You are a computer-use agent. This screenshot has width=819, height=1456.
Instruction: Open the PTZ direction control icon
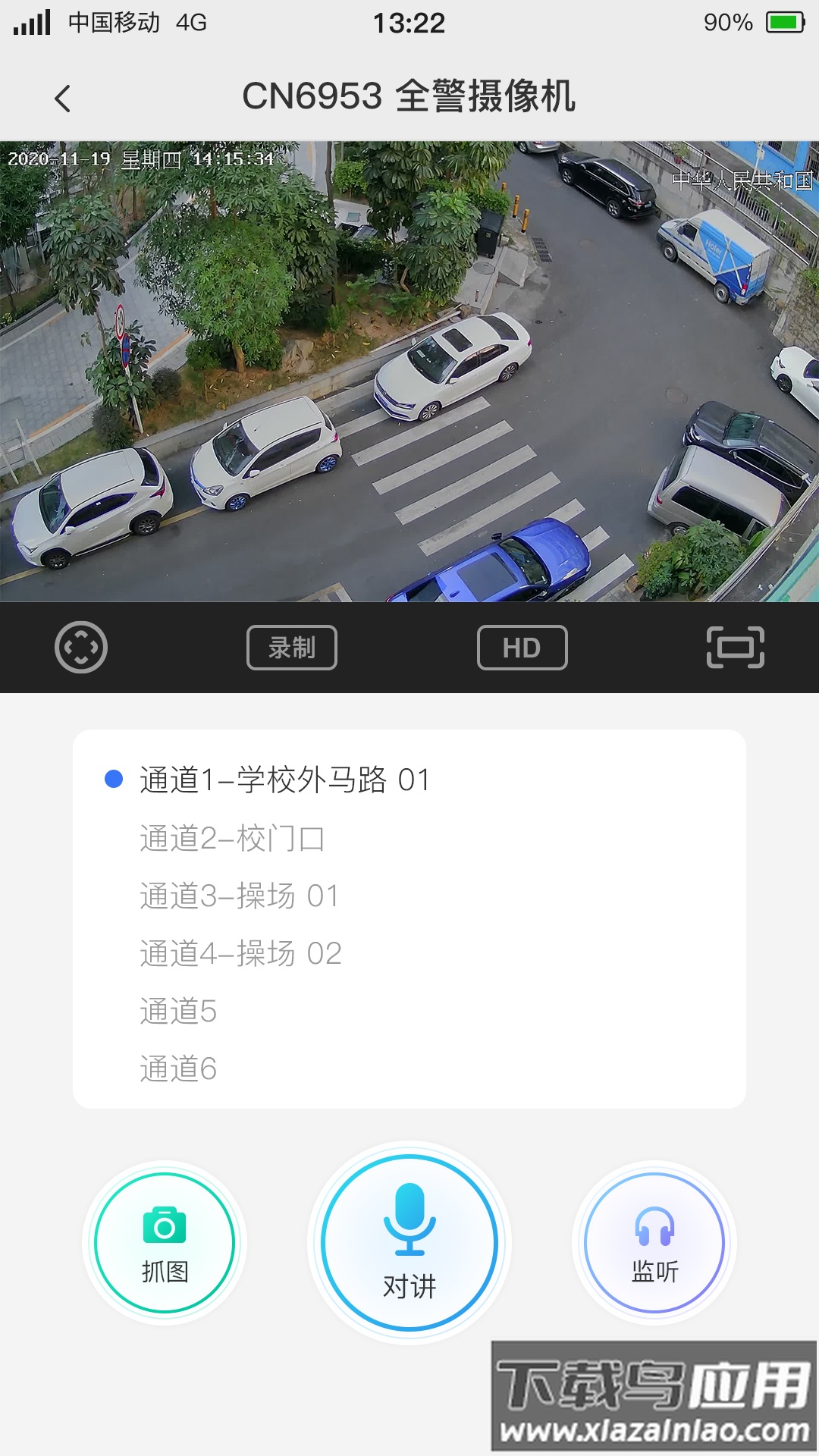tap(81, 648)
